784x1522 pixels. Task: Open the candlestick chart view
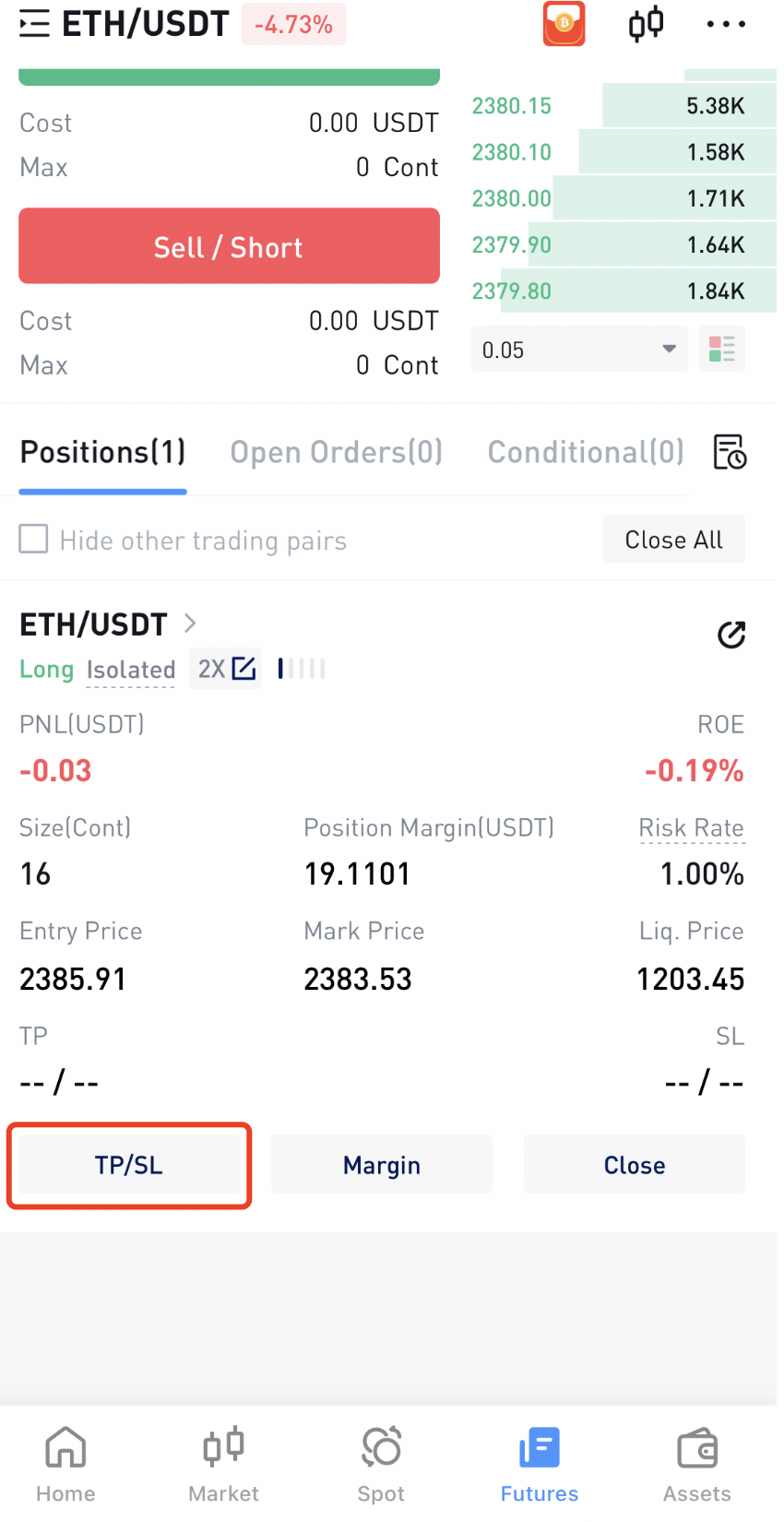(x=646, y=24)
